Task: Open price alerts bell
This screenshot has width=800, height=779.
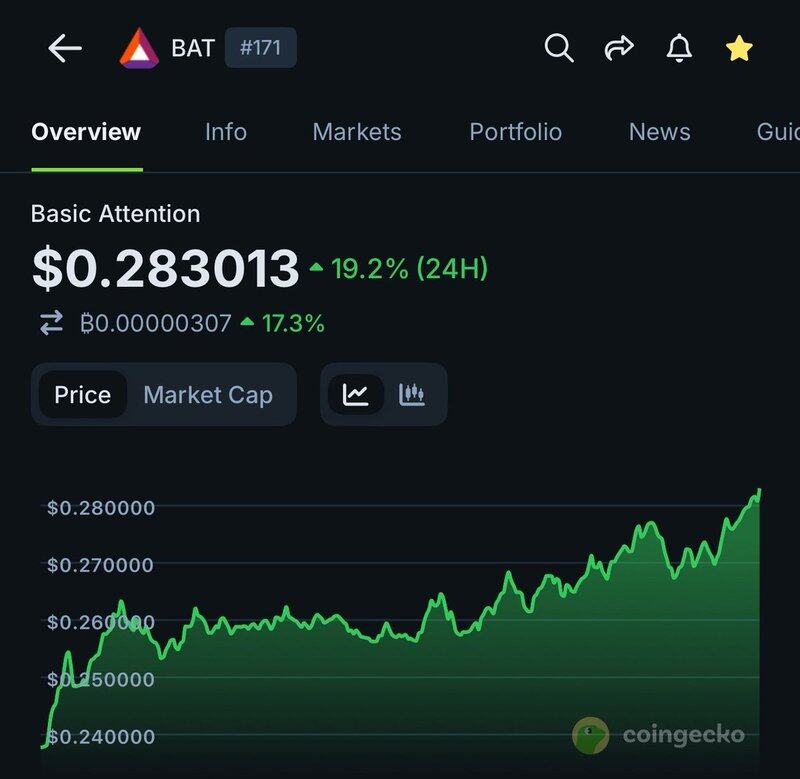Action: coord(679,48)
